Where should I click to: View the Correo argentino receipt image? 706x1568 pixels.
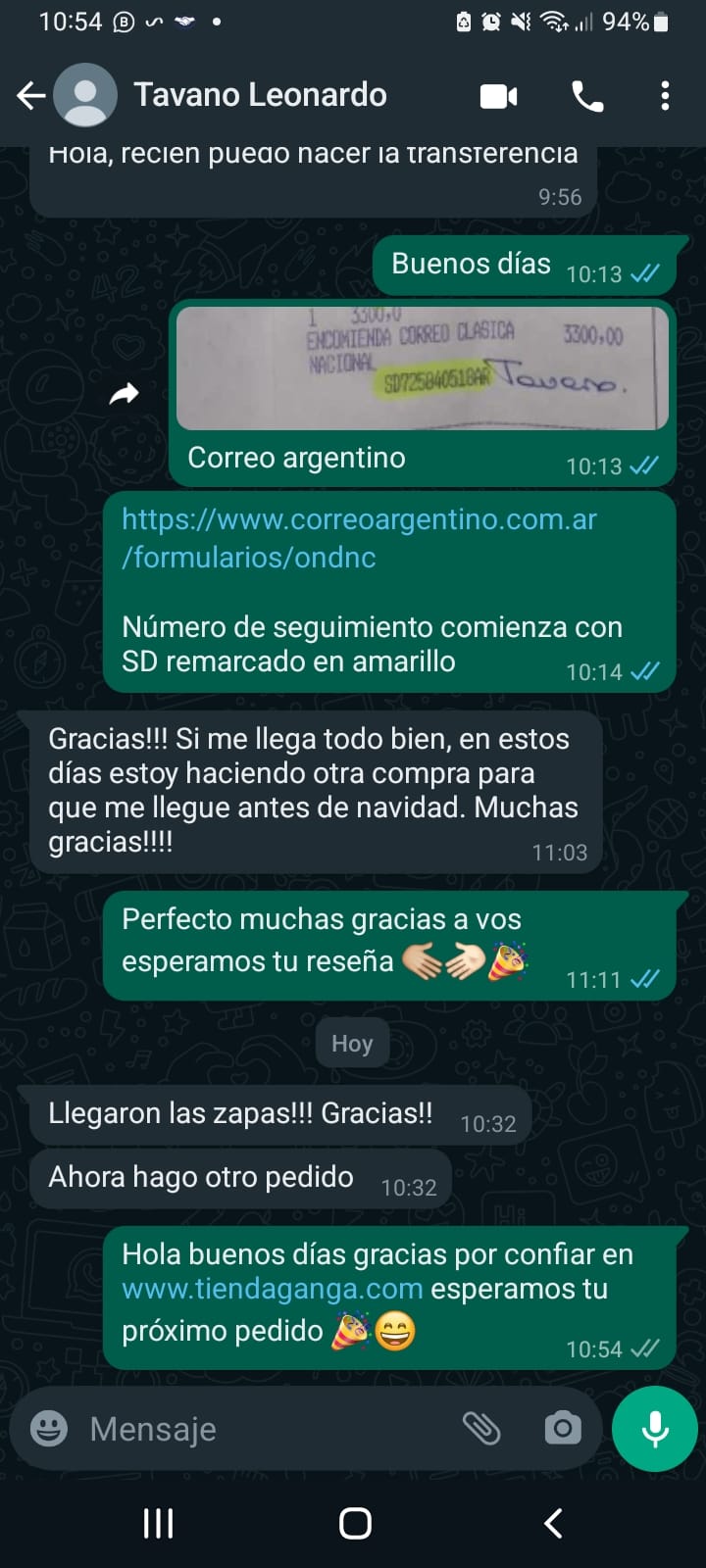pyautogui.click(x=422, y=368)
